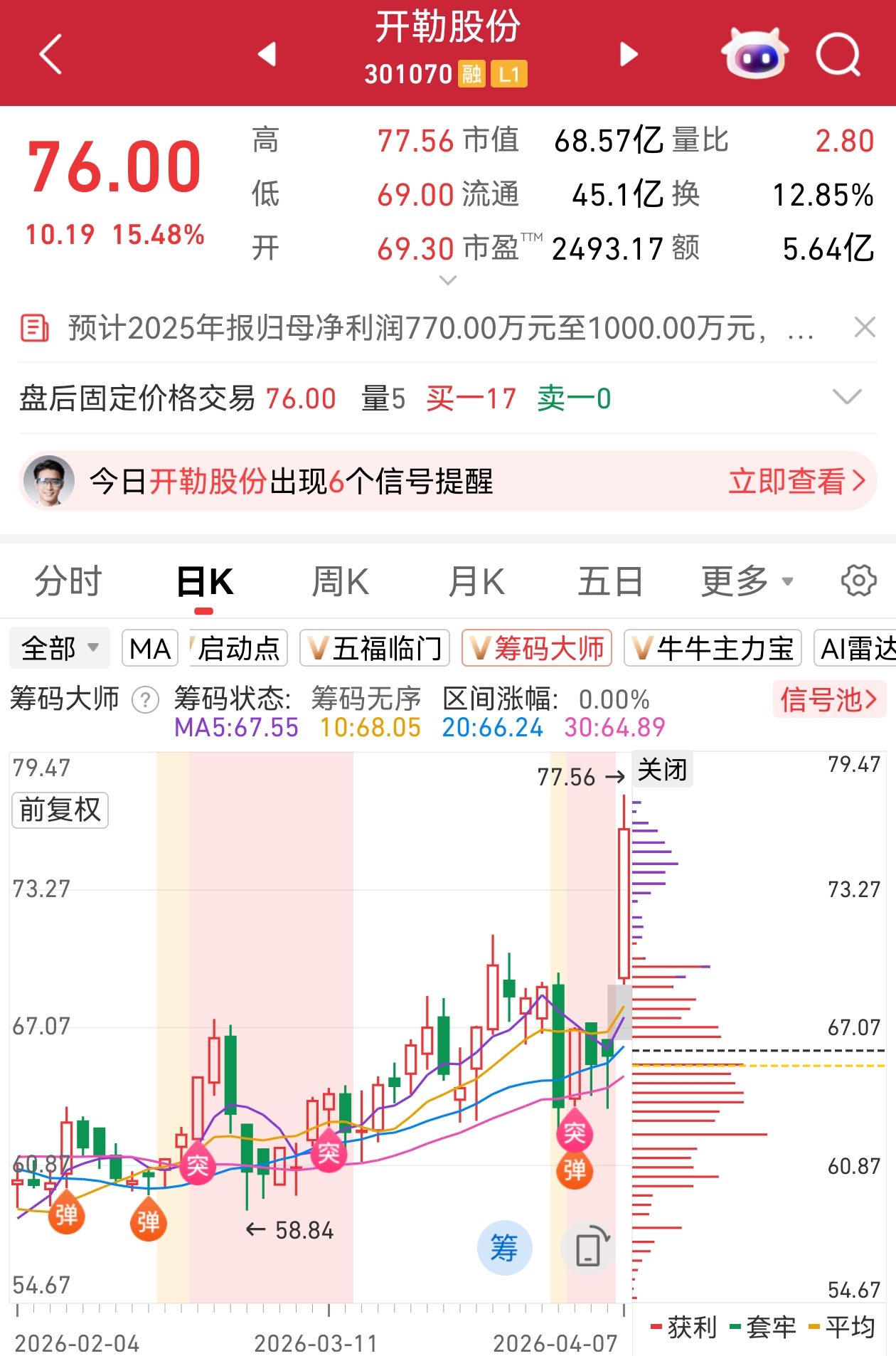Switch to the 月K tab
896x1356 pixels.
[x=476, y=581]
